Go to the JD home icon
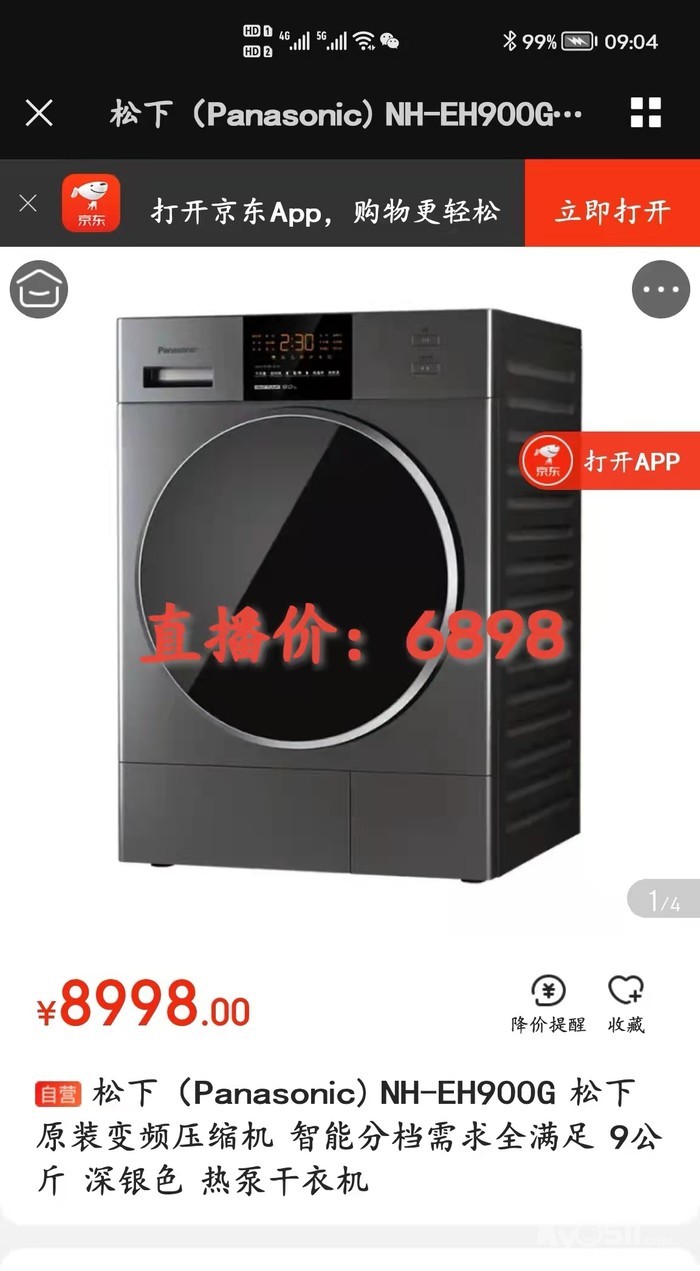700x1271 pixels. pos(39,289)
